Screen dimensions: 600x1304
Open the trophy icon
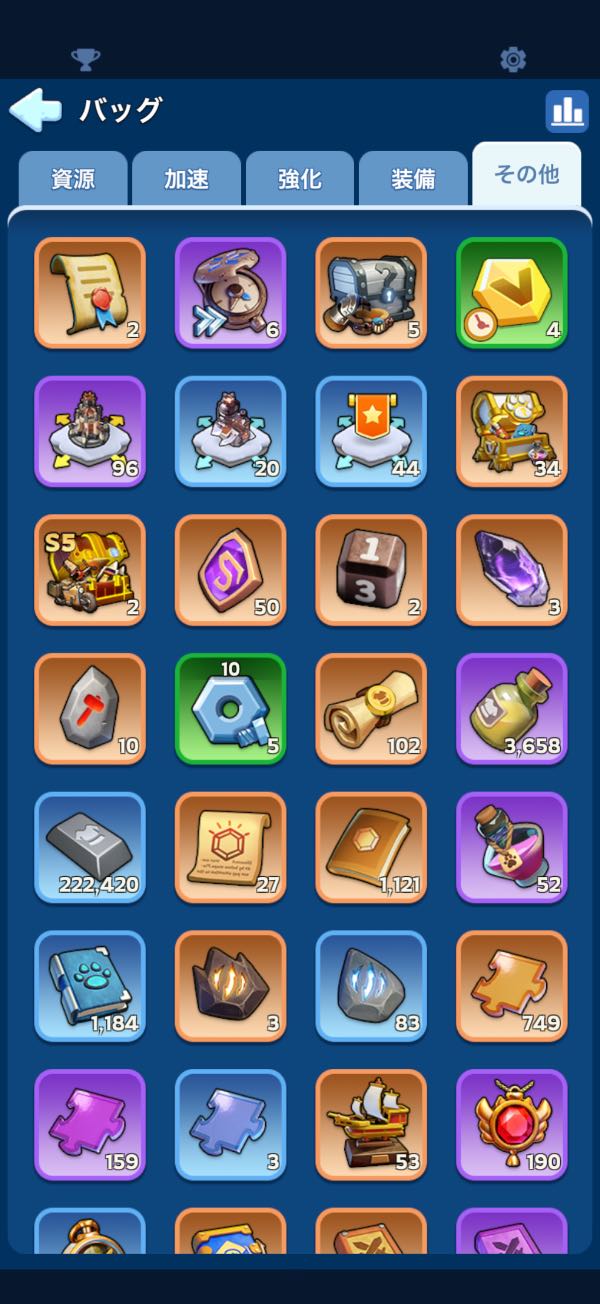click(x=86, y=59)
